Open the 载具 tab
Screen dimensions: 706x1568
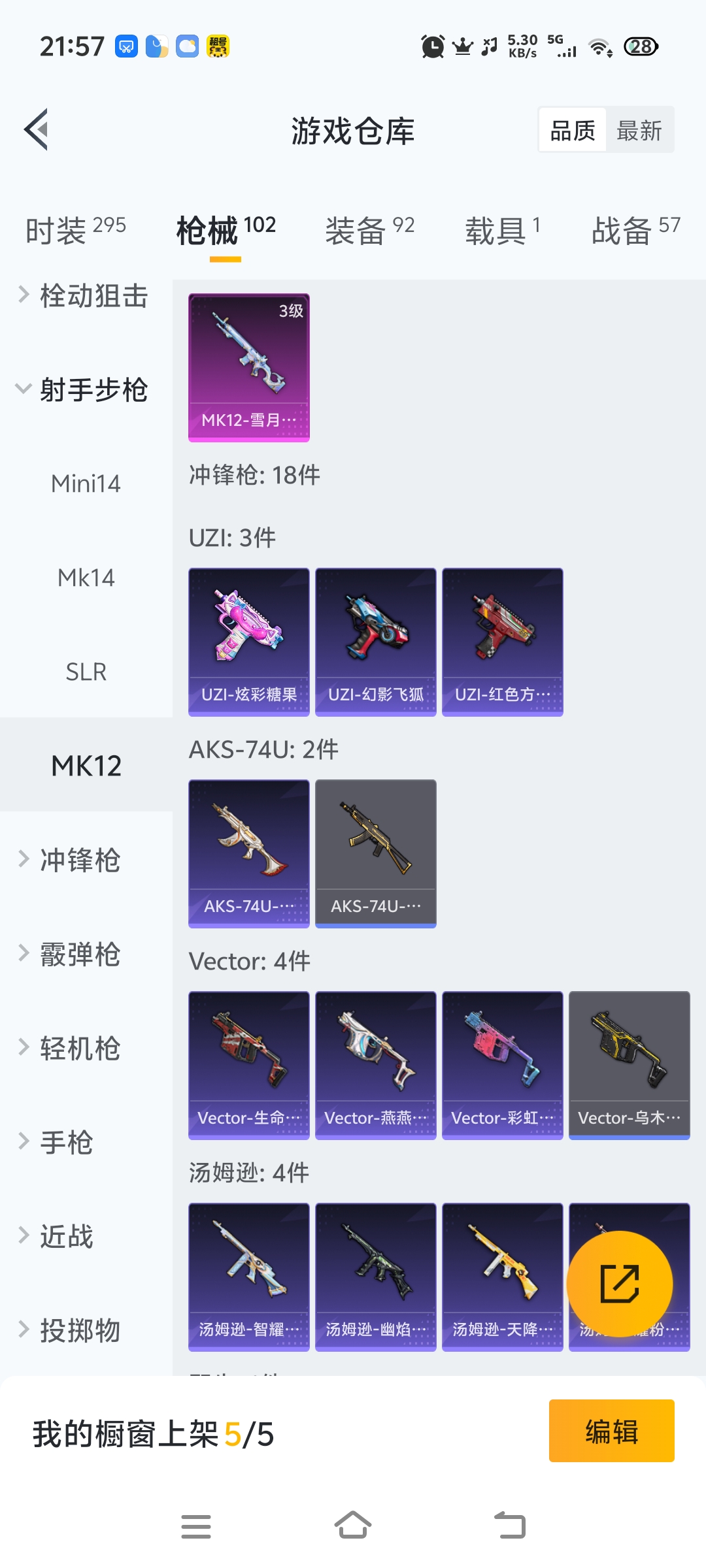502,230
